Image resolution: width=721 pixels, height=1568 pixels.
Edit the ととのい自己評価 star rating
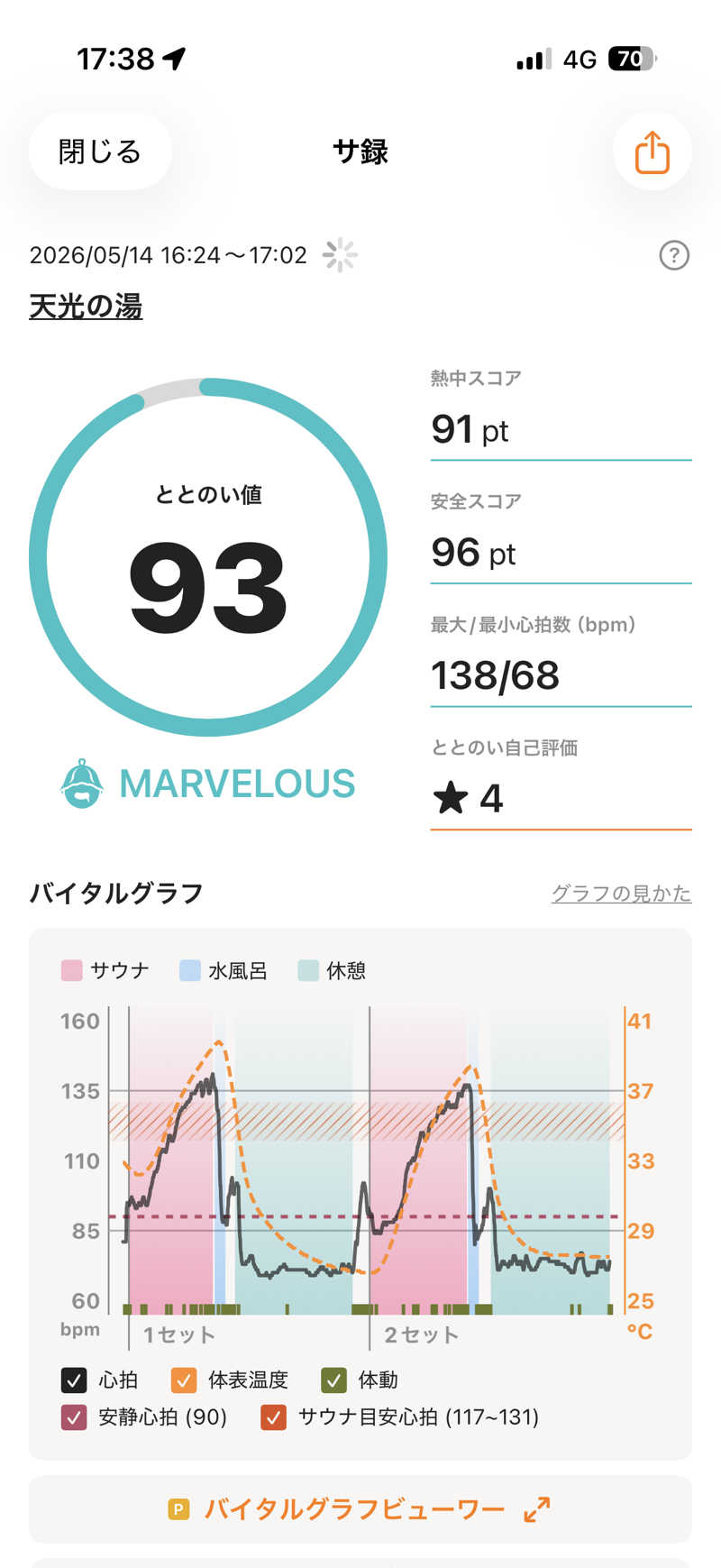click(561, 797)
